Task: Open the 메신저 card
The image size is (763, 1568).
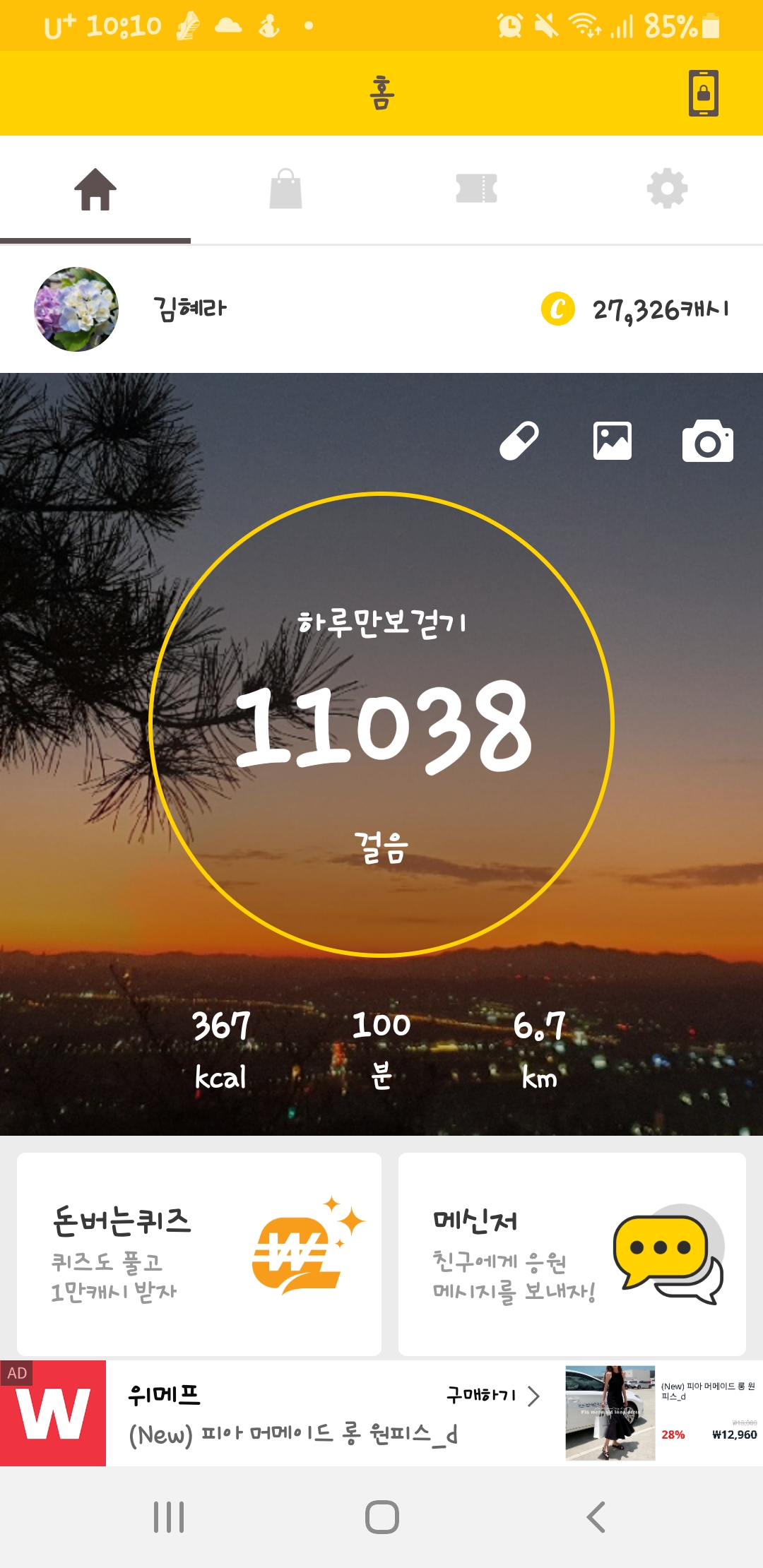Action: (572, 1254)
